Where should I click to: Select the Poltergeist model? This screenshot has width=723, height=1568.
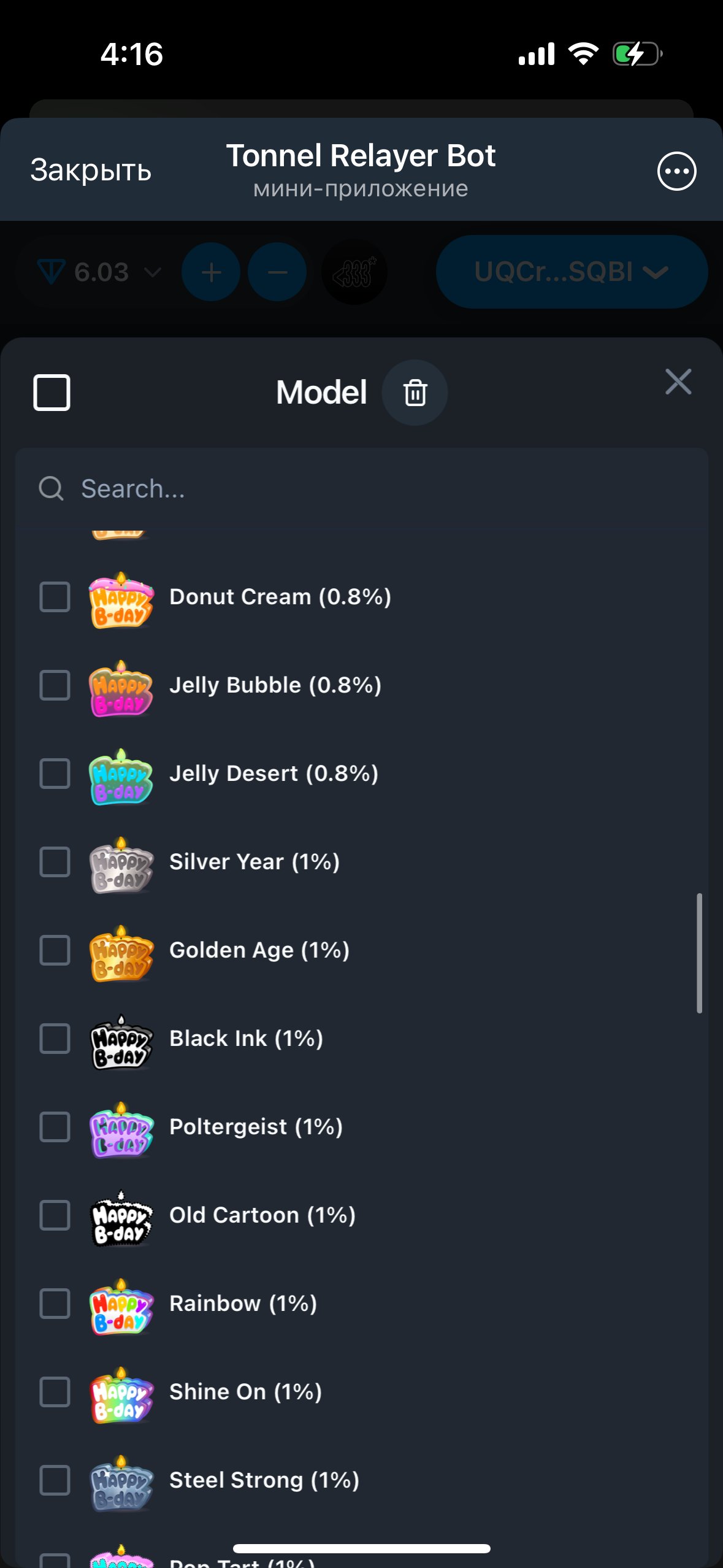click(55, 1127)
